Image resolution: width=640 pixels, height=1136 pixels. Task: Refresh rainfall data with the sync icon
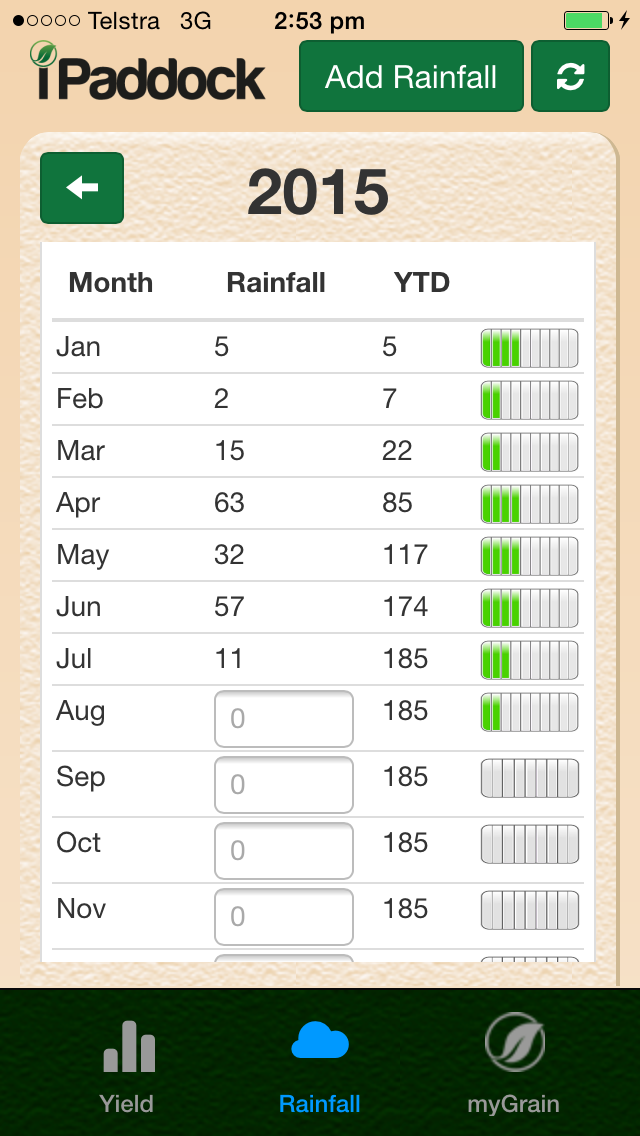point(570,77)
